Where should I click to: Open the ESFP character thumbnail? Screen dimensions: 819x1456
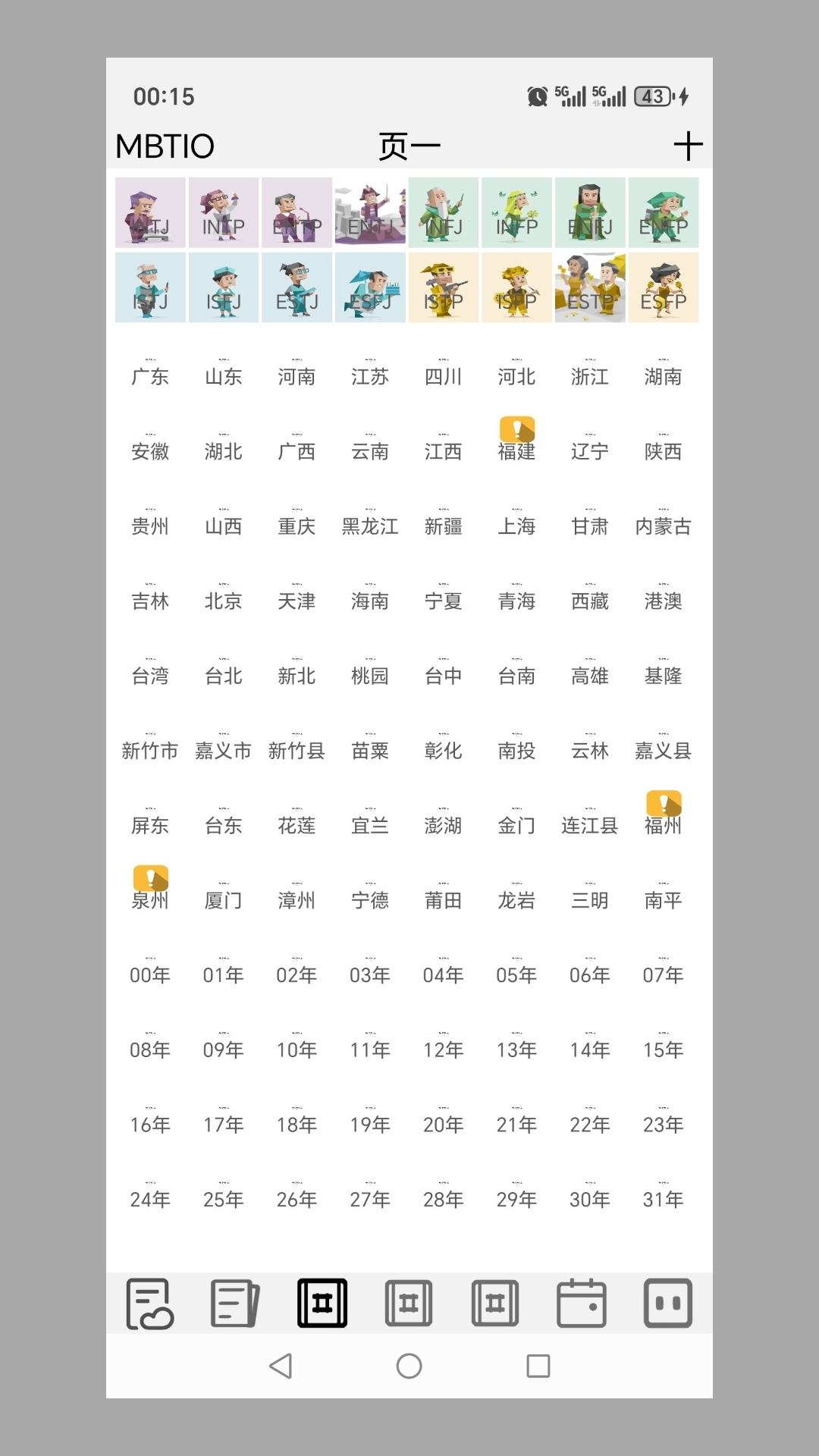(664, 287)
